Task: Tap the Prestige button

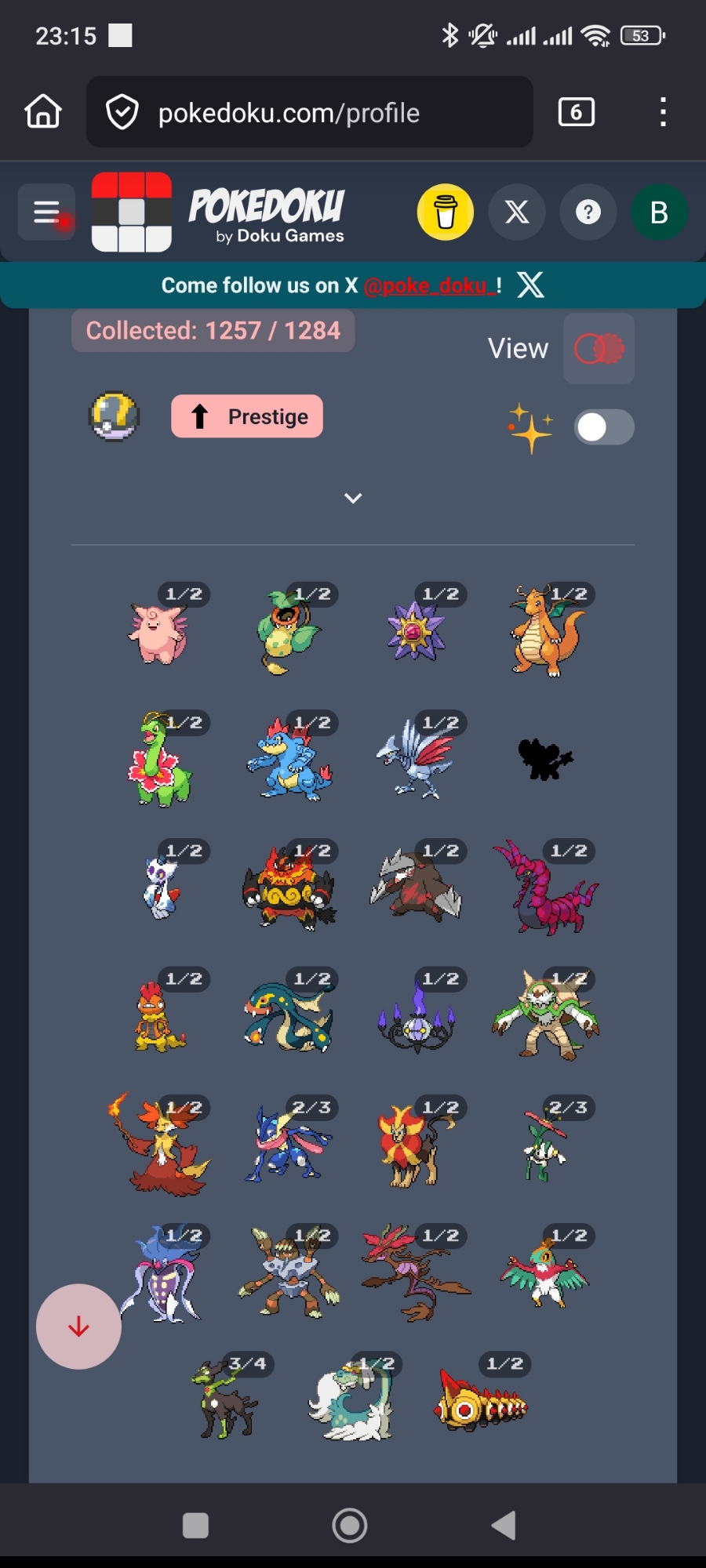Action: point(247,416)
